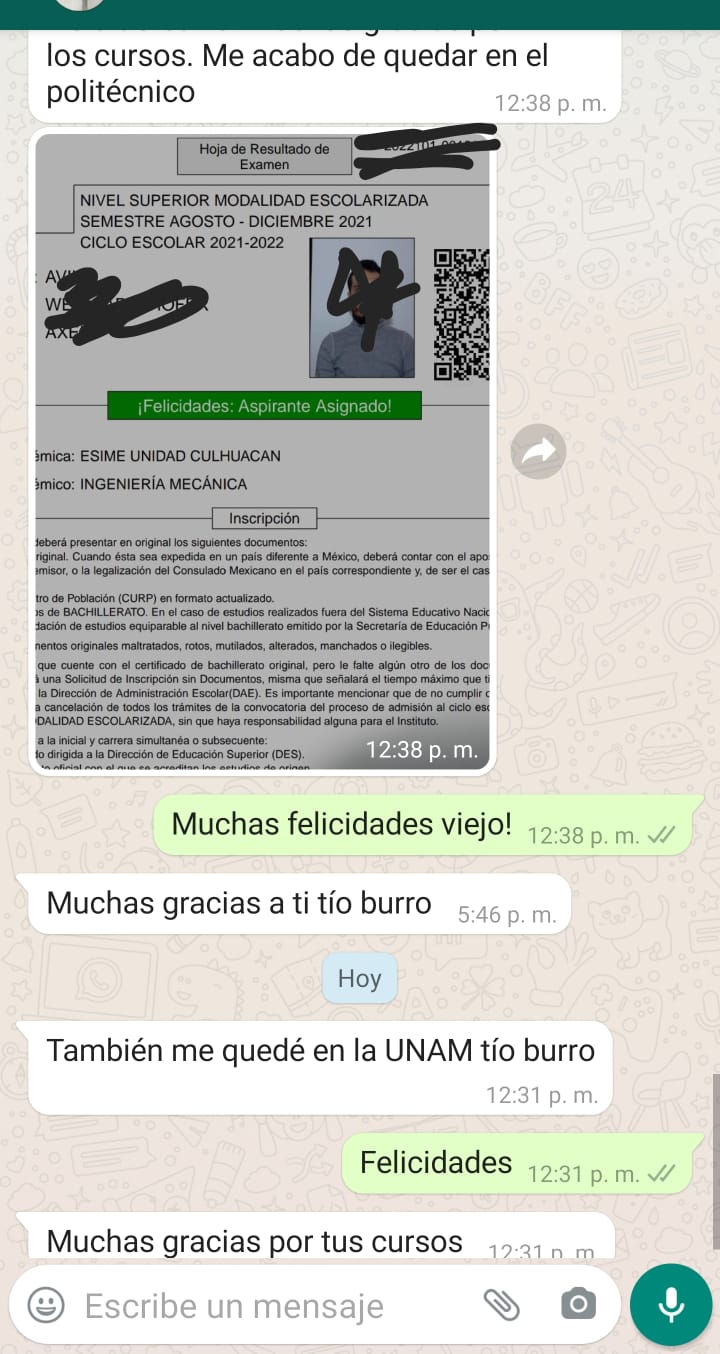
Task: Attach a file with the paperclip icon
Action: (502, 1304)
